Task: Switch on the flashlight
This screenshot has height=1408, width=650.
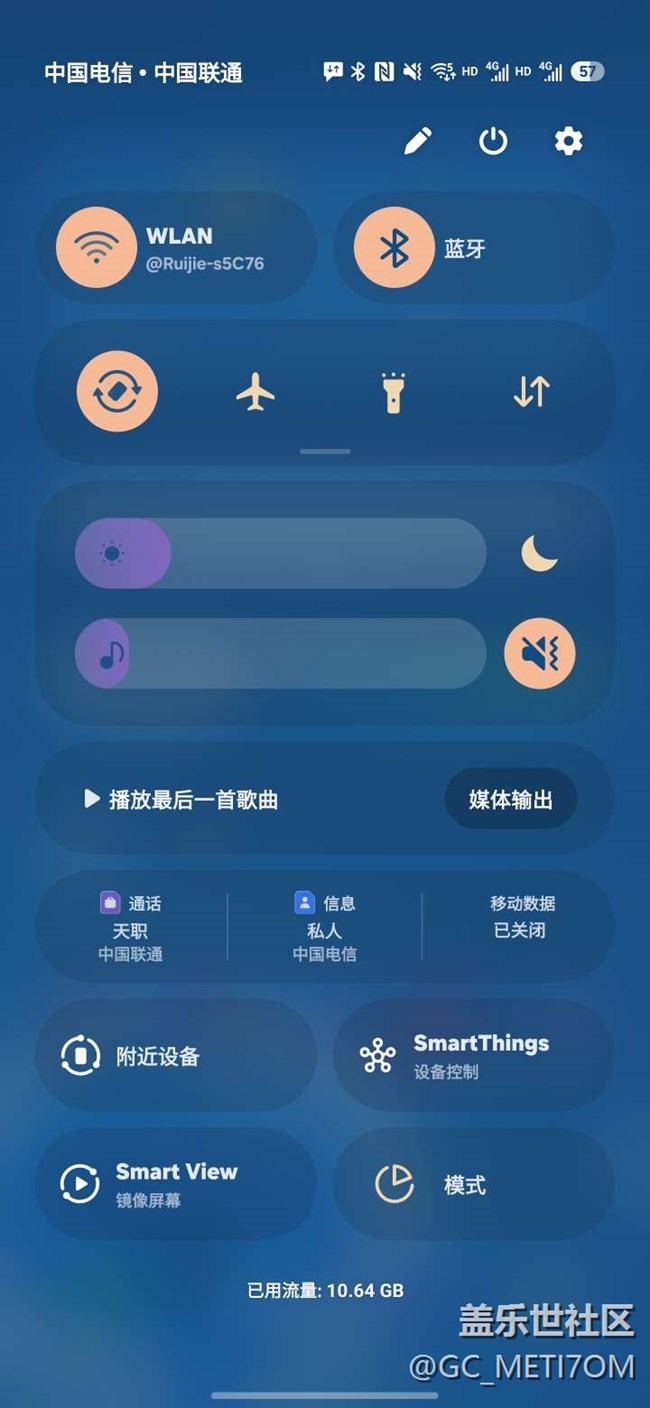Action: click(x=394, y=391)
